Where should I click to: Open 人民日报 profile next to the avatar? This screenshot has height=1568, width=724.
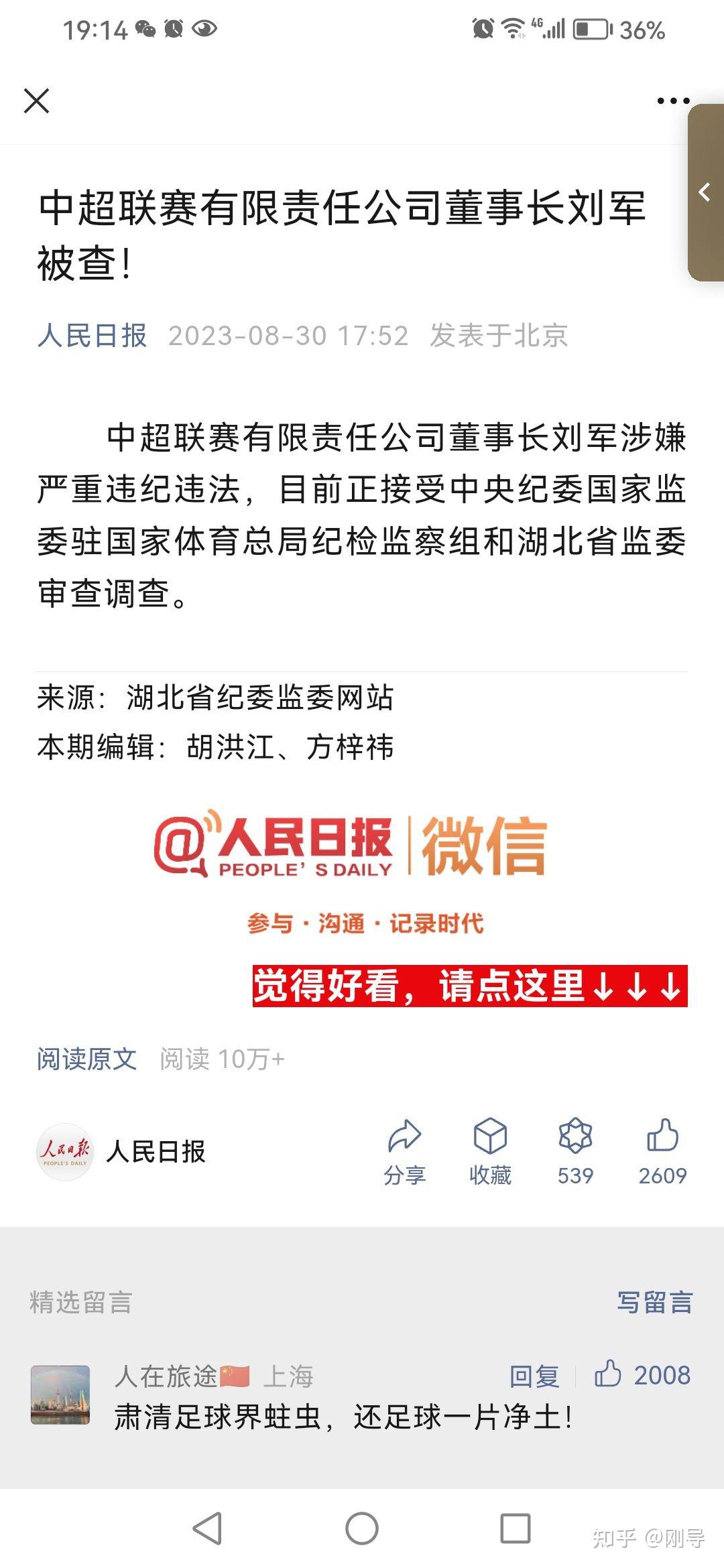[156, 1151]
